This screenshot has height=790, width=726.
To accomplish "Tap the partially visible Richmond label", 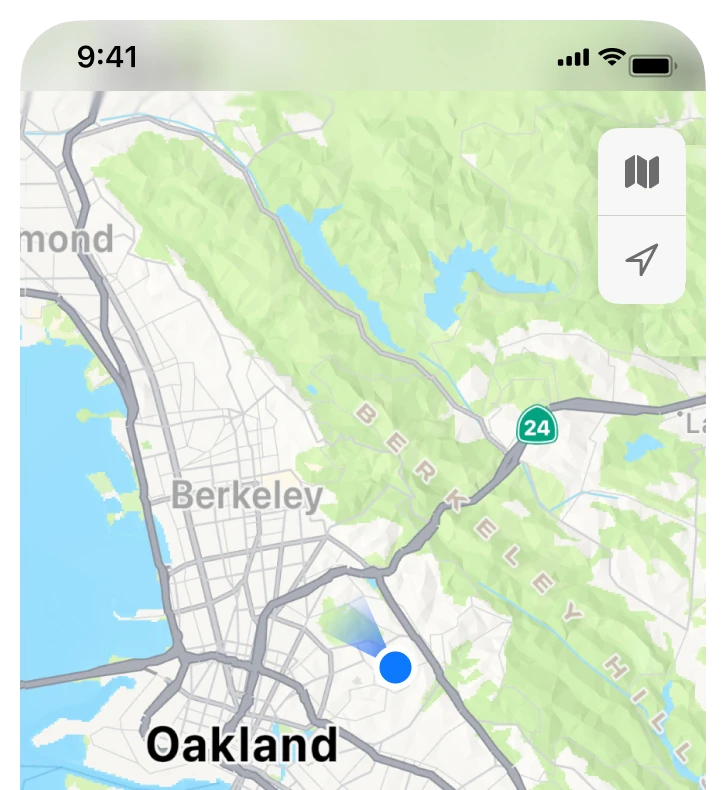I will point(62,240).
